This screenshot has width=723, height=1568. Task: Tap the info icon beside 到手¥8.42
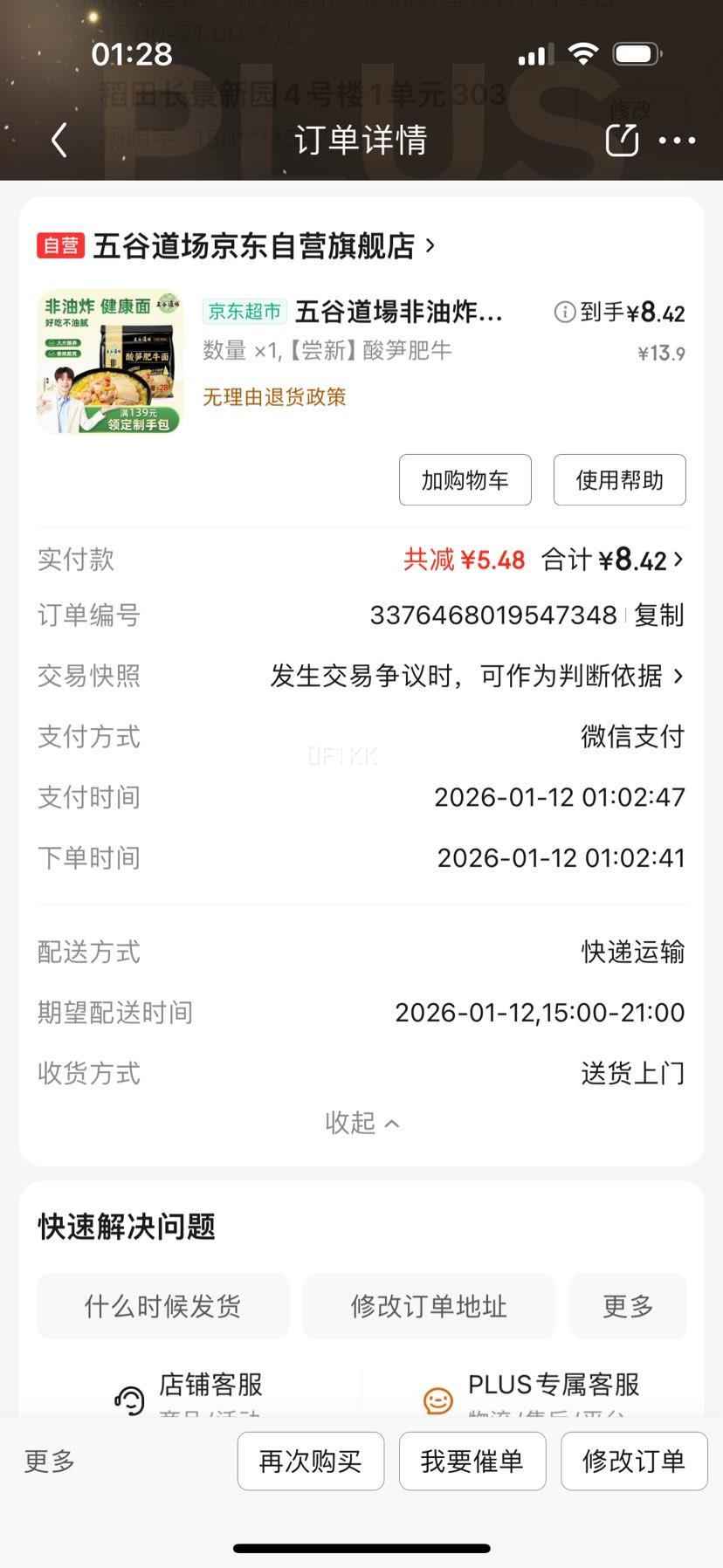565,311
